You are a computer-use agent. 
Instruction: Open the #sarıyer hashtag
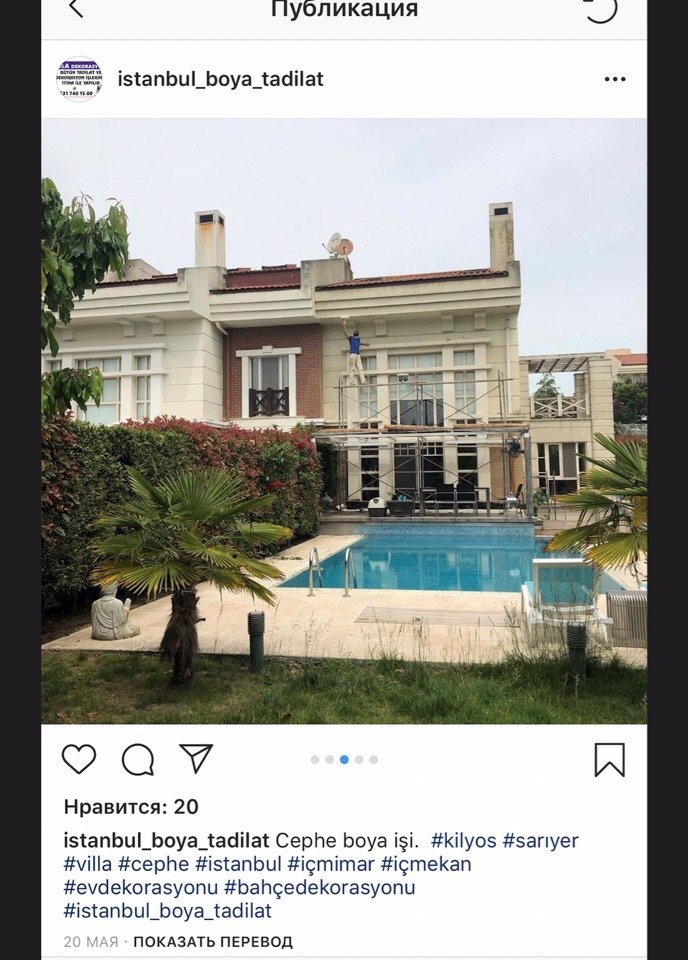tap(540, 841)
